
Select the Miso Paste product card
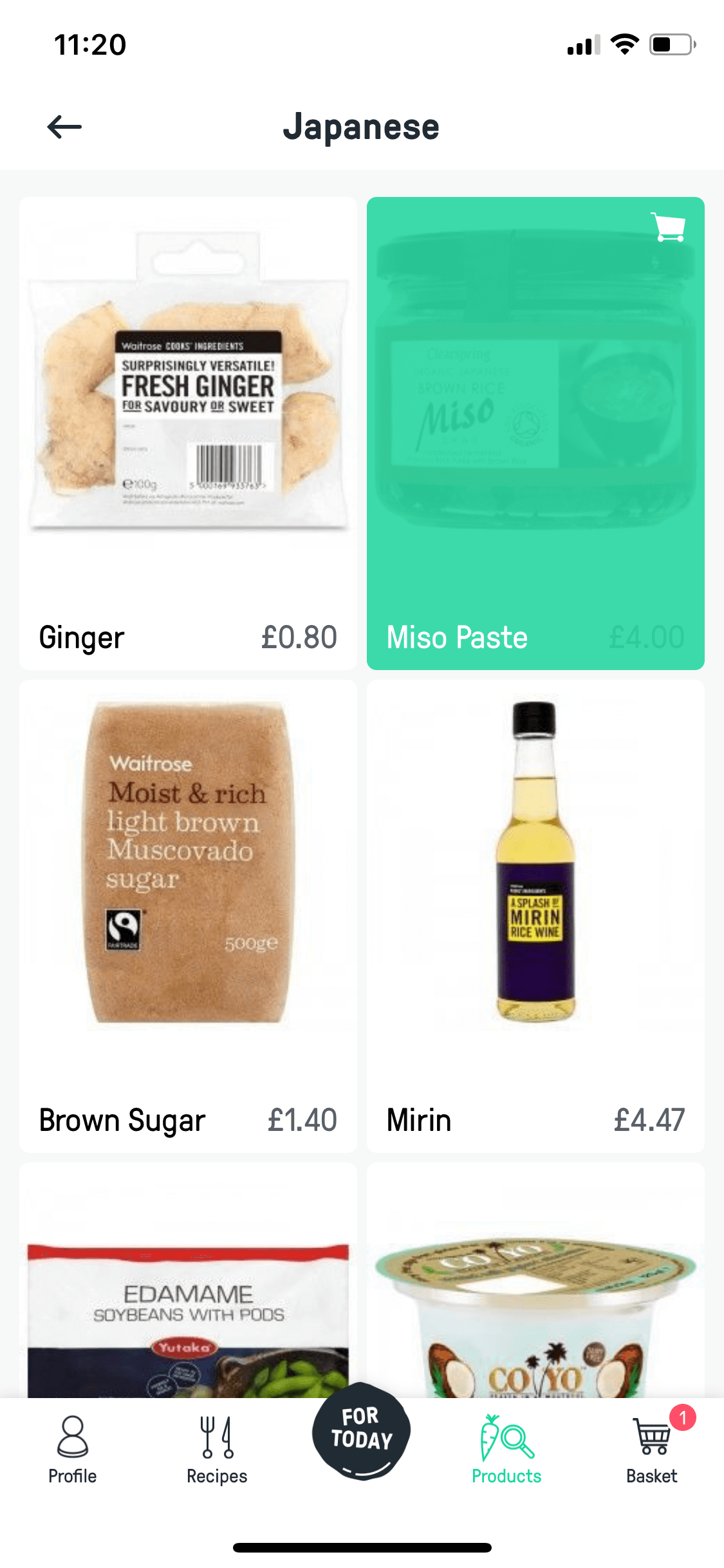pos(535,433)
